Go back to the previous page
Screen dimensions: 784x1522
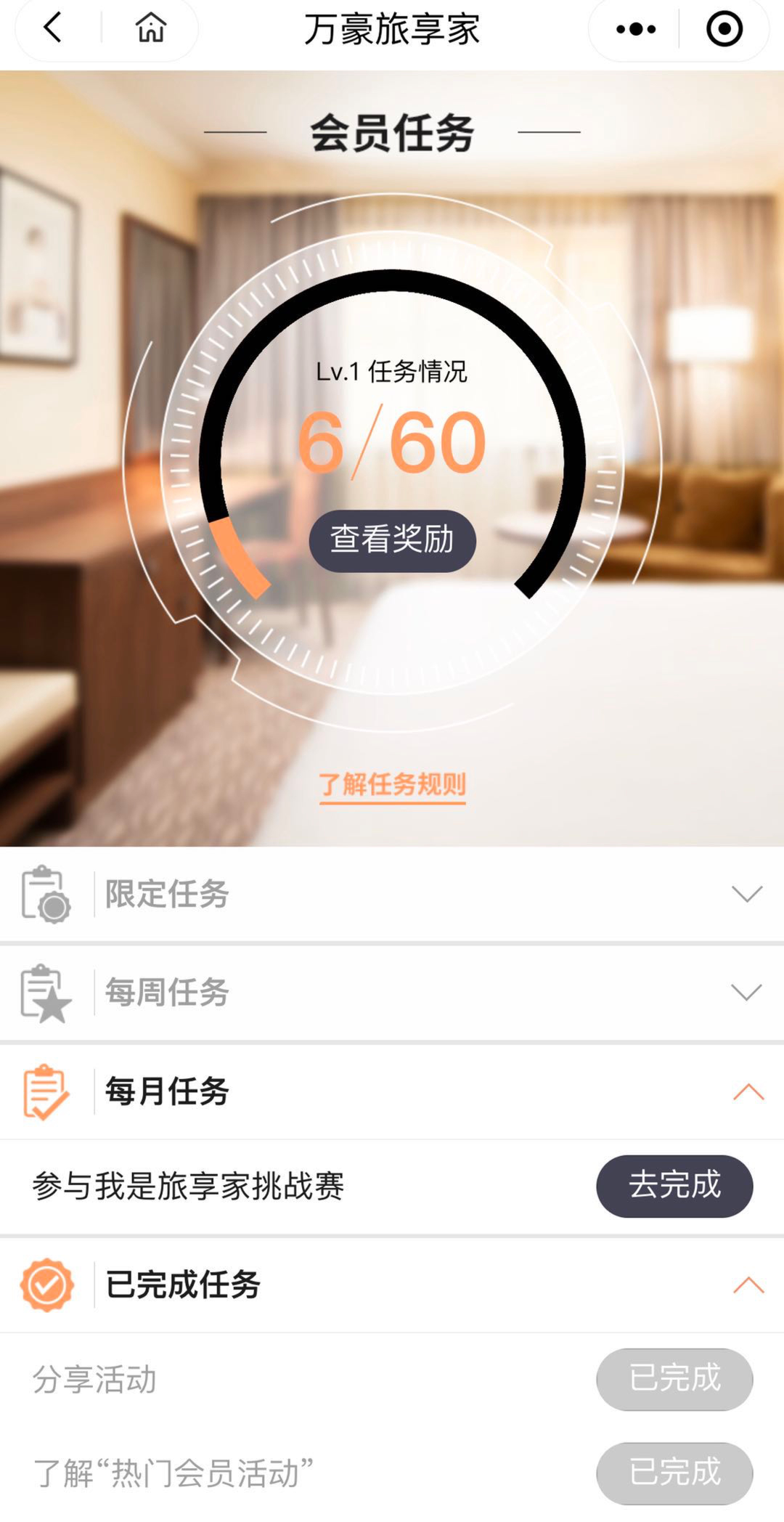coord(52,29)
